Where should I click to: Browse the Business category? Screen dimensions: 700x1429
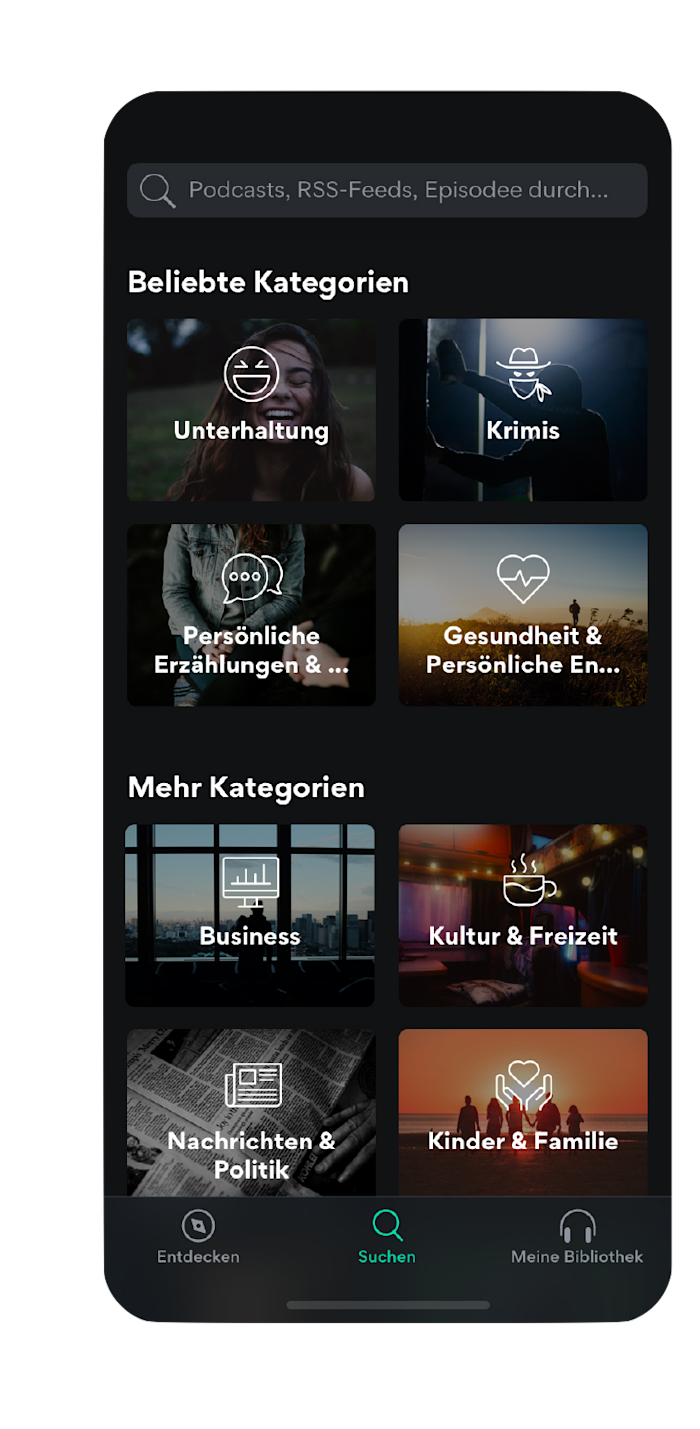tap(250, 915)
